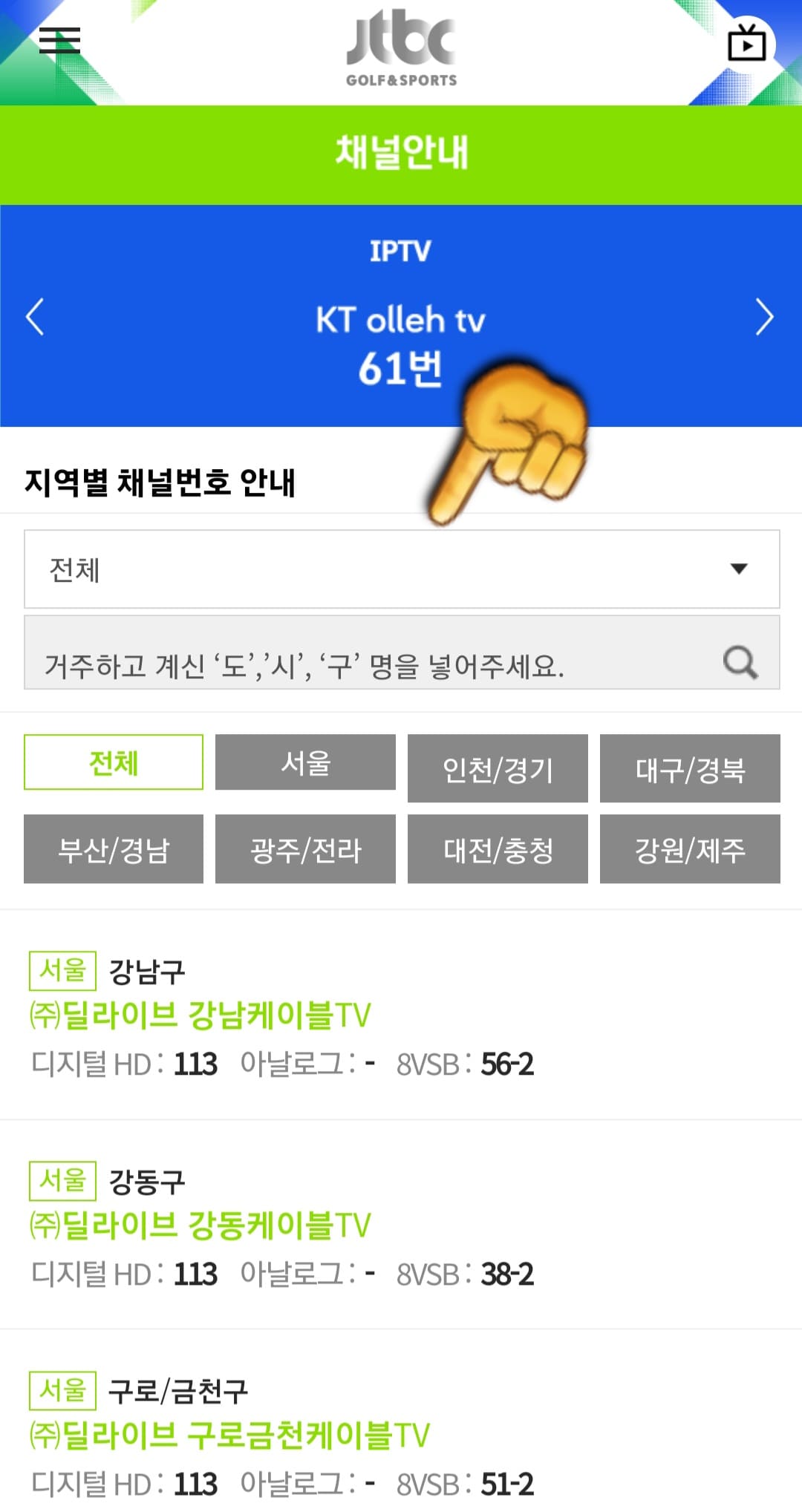Go to next IPTV provider with right arrow
Viewport: 802px width, 1512px height.
point(765,317)
